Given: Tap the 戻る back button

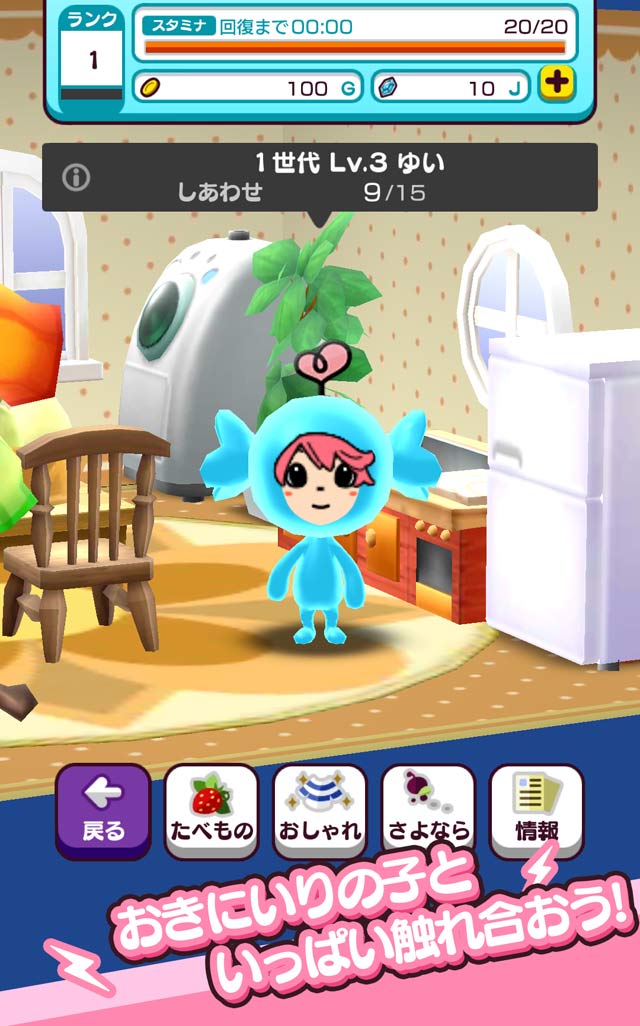Looking at the screenshot, I should tap(103, 810).
